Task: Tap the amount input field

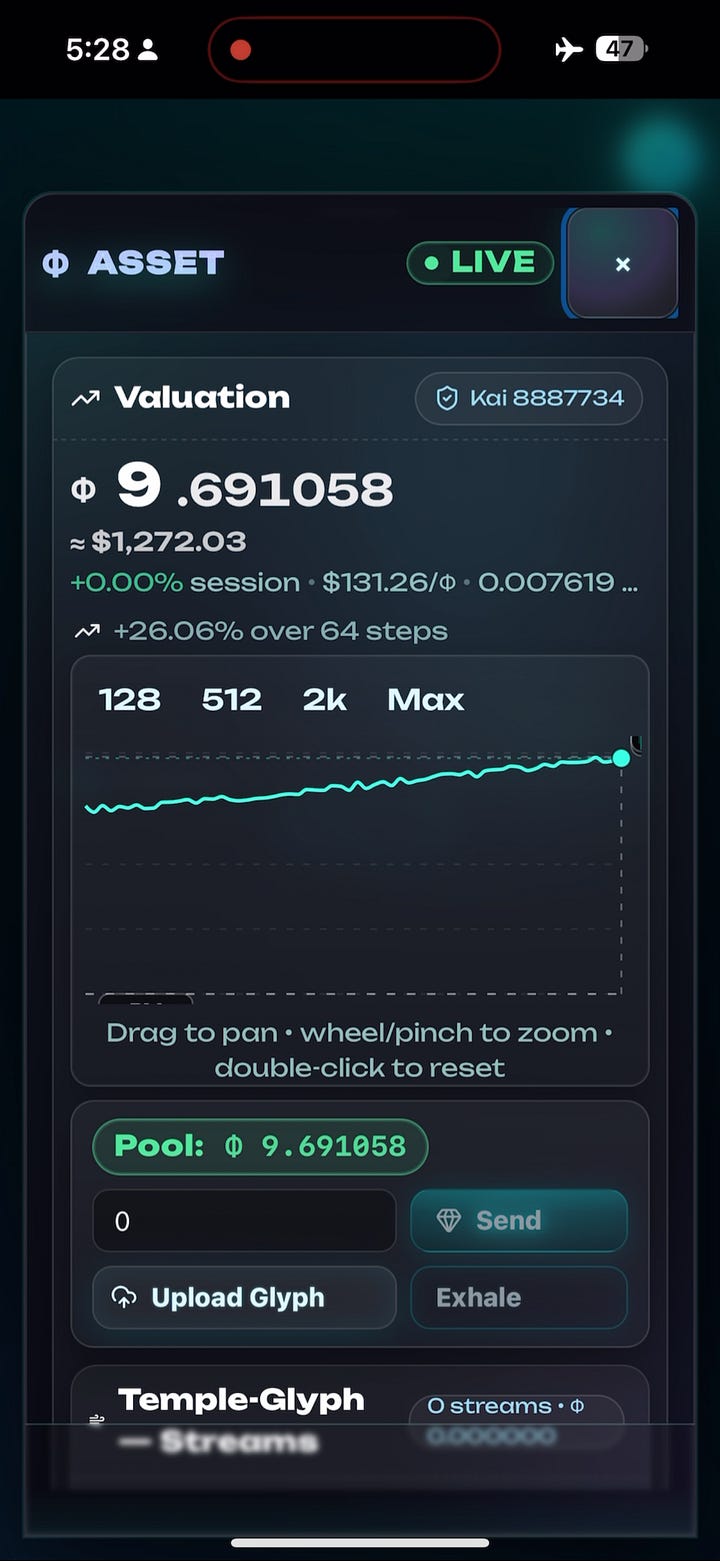Action: click(x=244, y=1221)
